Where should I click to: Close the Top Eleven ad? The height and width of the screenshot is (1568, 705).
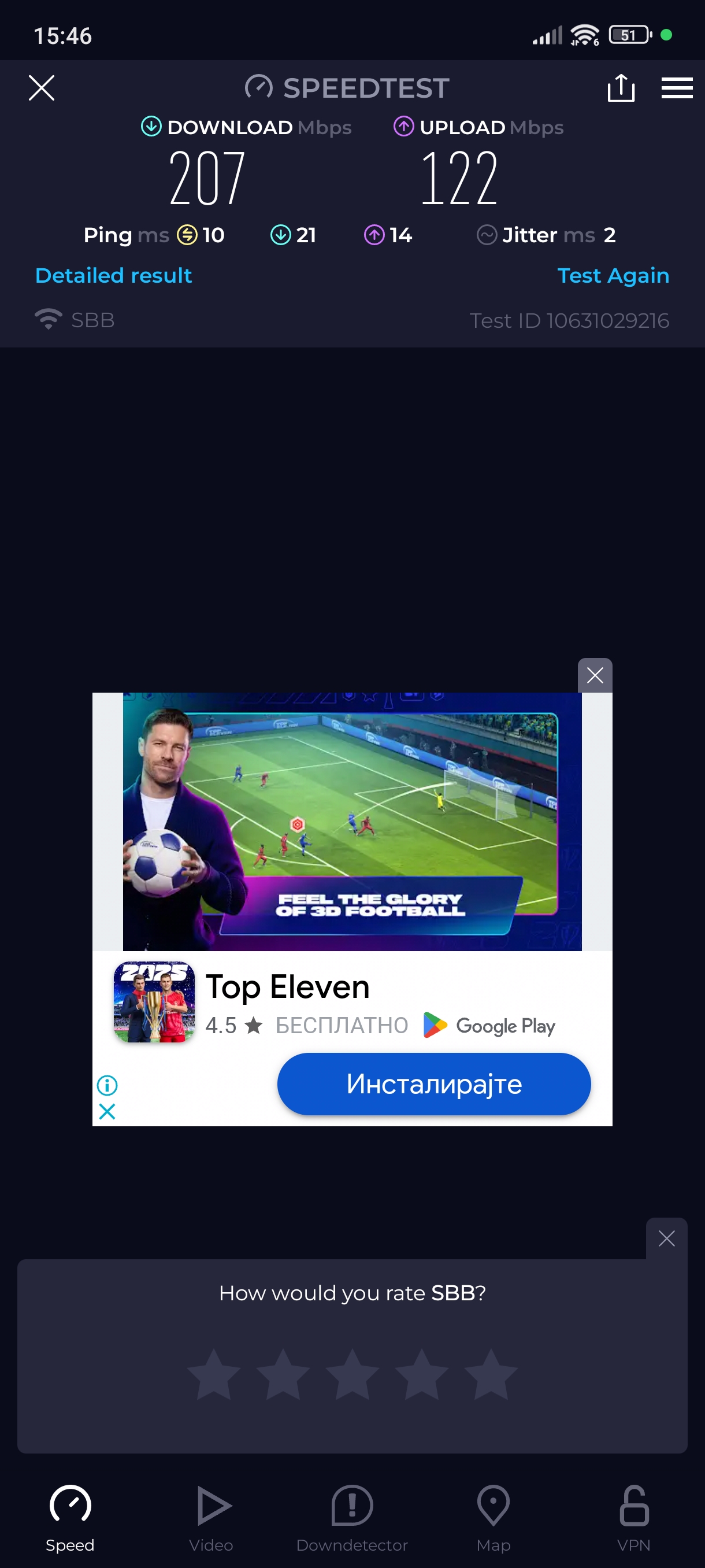click(x=594, y=675)
